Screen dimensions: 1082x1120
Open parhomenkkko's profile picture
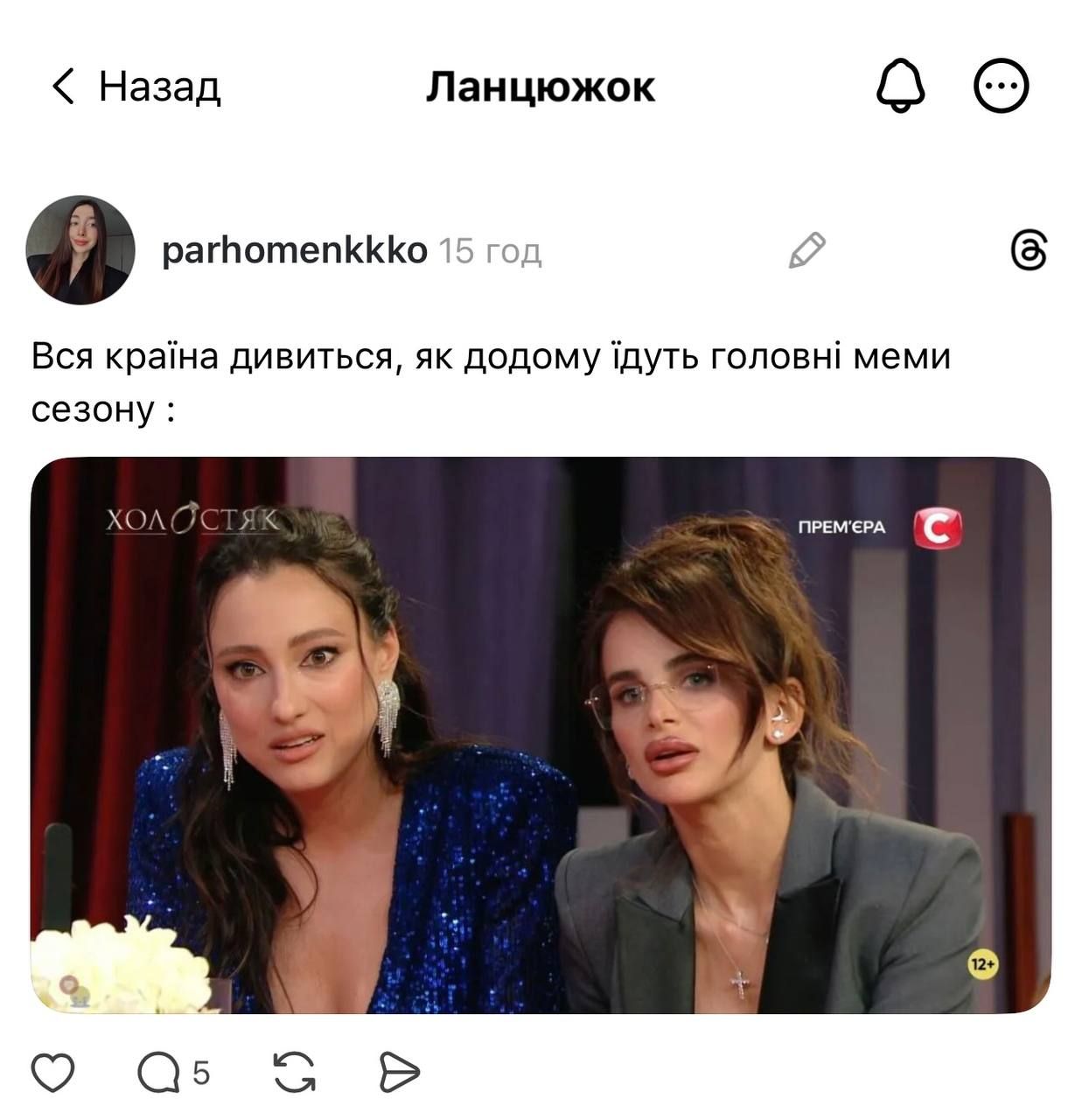[80, 250]
